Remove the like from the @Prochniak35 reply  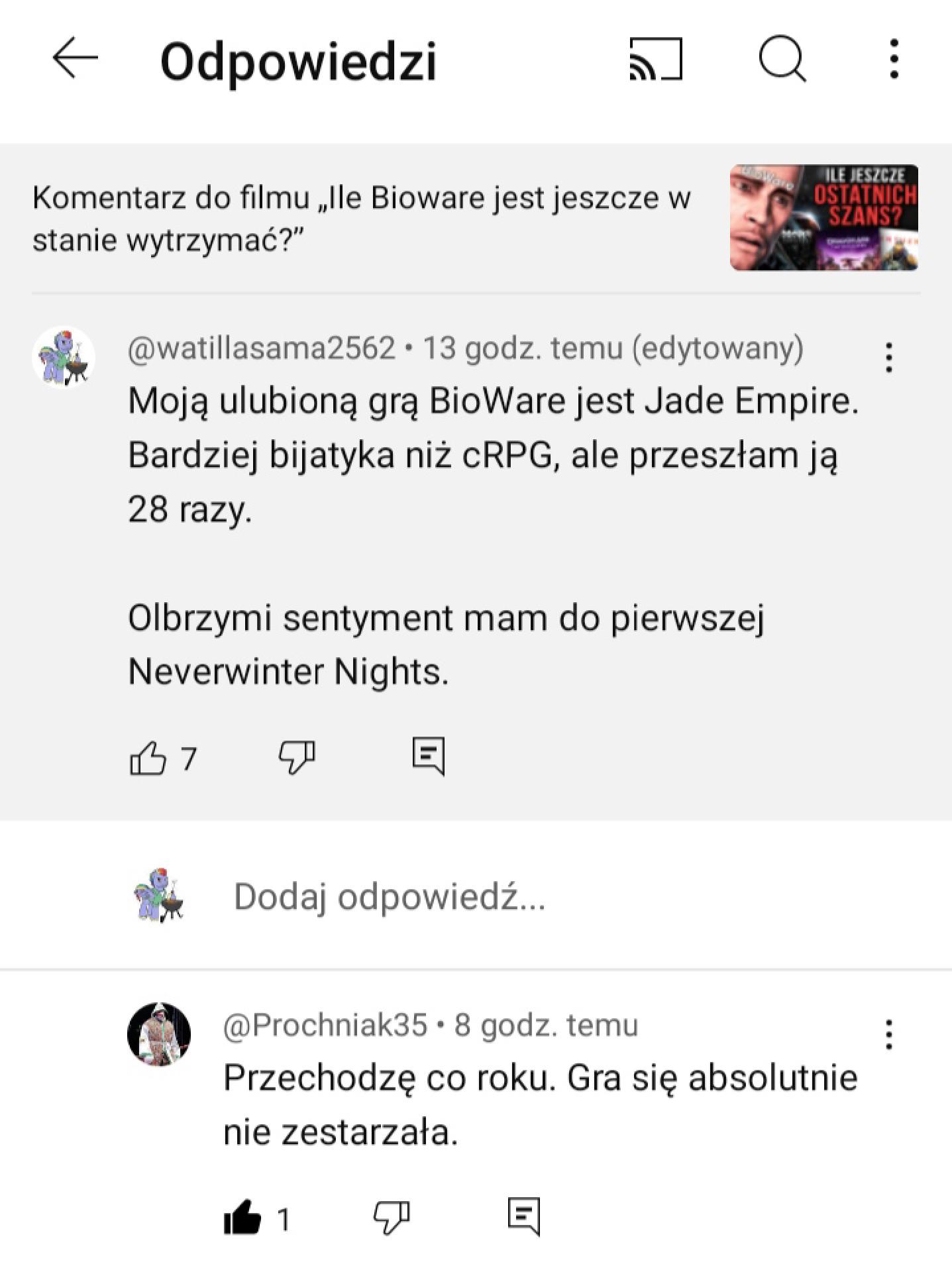click(x=242, y=1218)
